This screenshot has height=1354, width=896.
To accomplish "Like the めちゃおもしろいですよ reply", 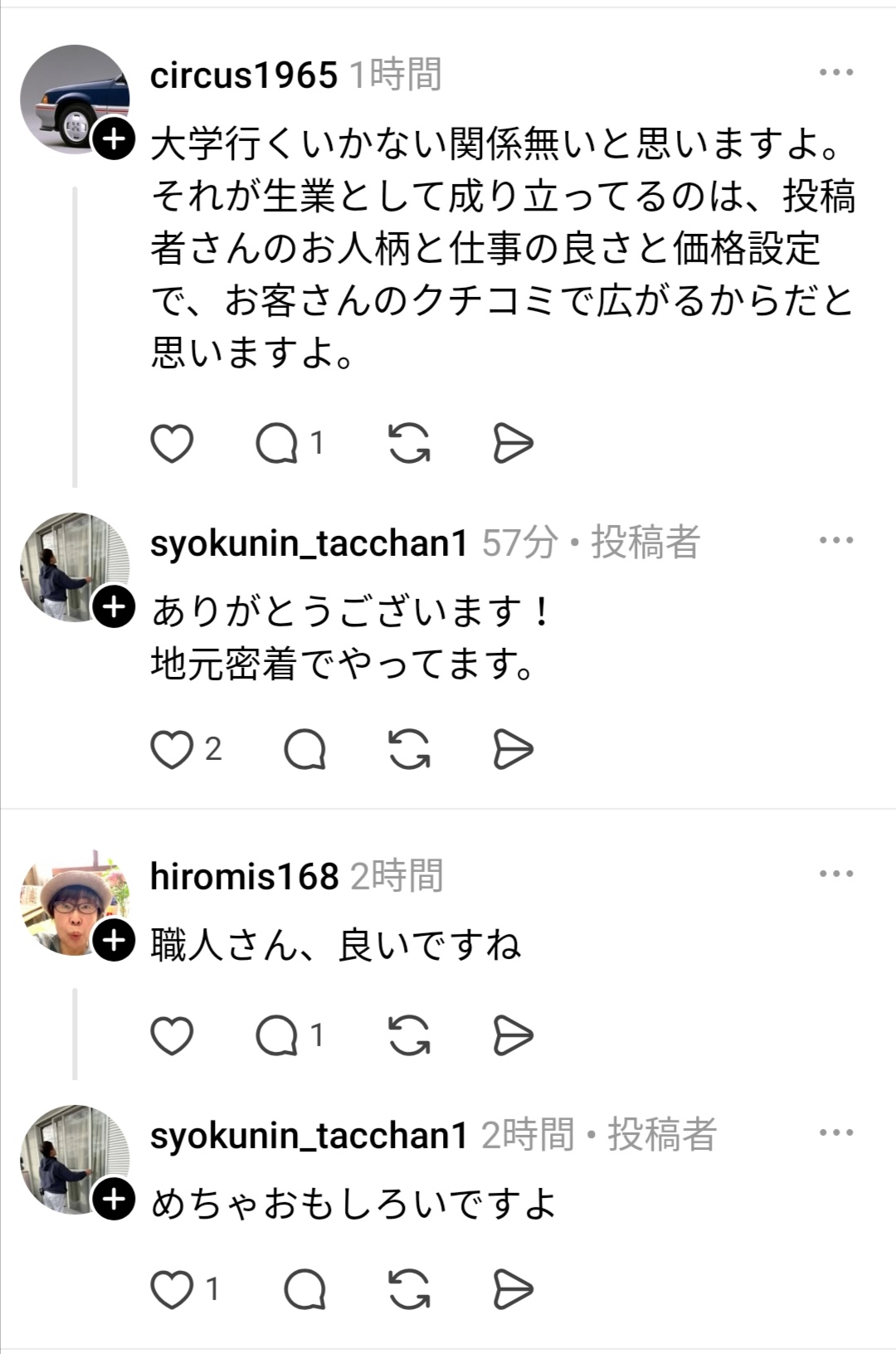I will pyautogui.click(x=172, y=1289).
